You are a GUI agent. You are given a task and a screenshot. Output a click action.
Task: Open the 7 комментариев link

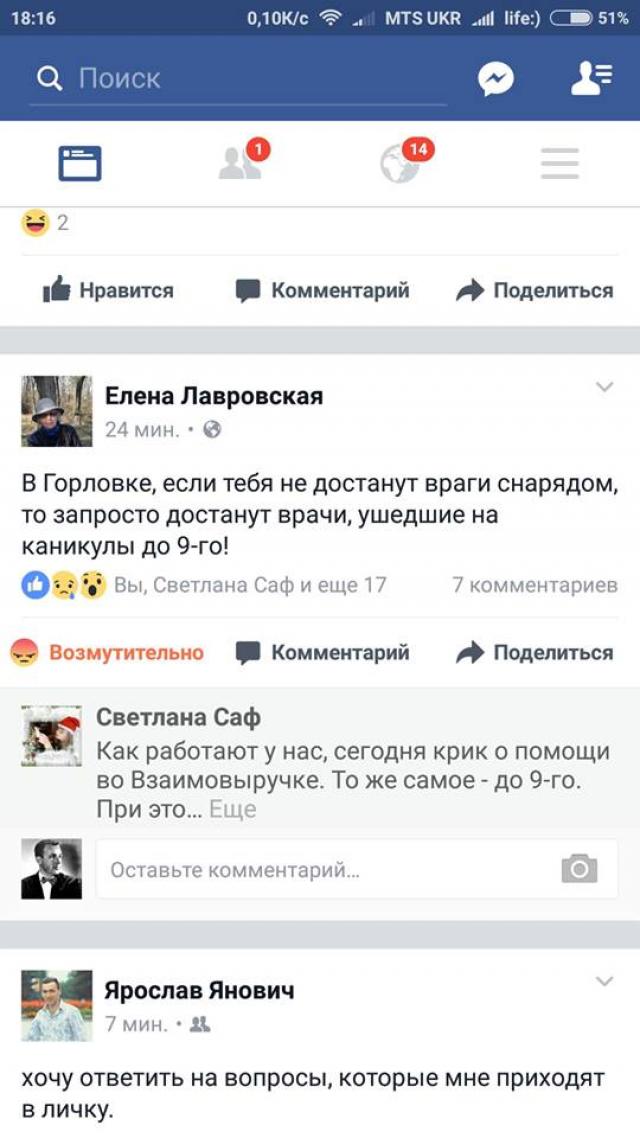[534, 586]
